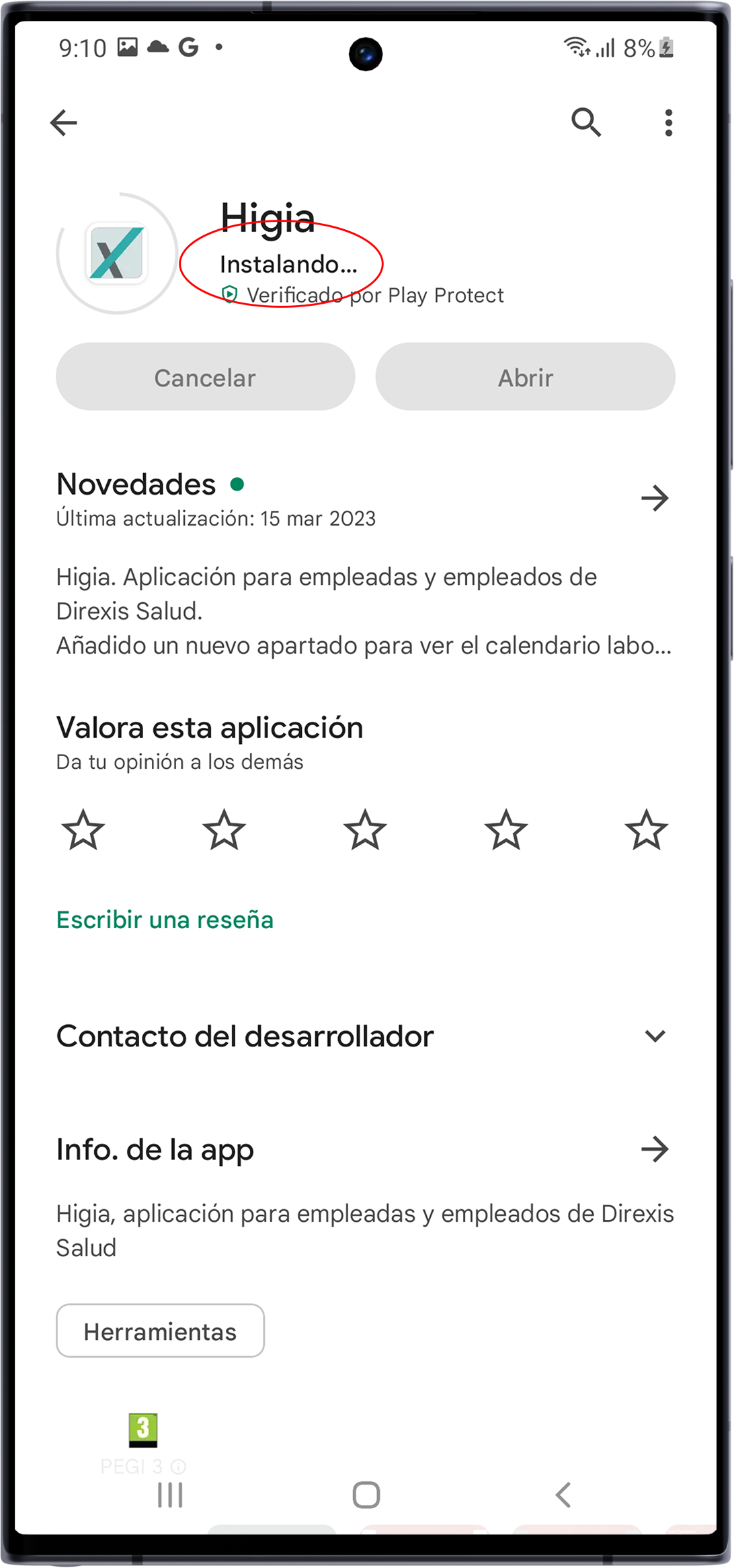Go to the home screen
734x1568 pixels.
(366, 1495)
